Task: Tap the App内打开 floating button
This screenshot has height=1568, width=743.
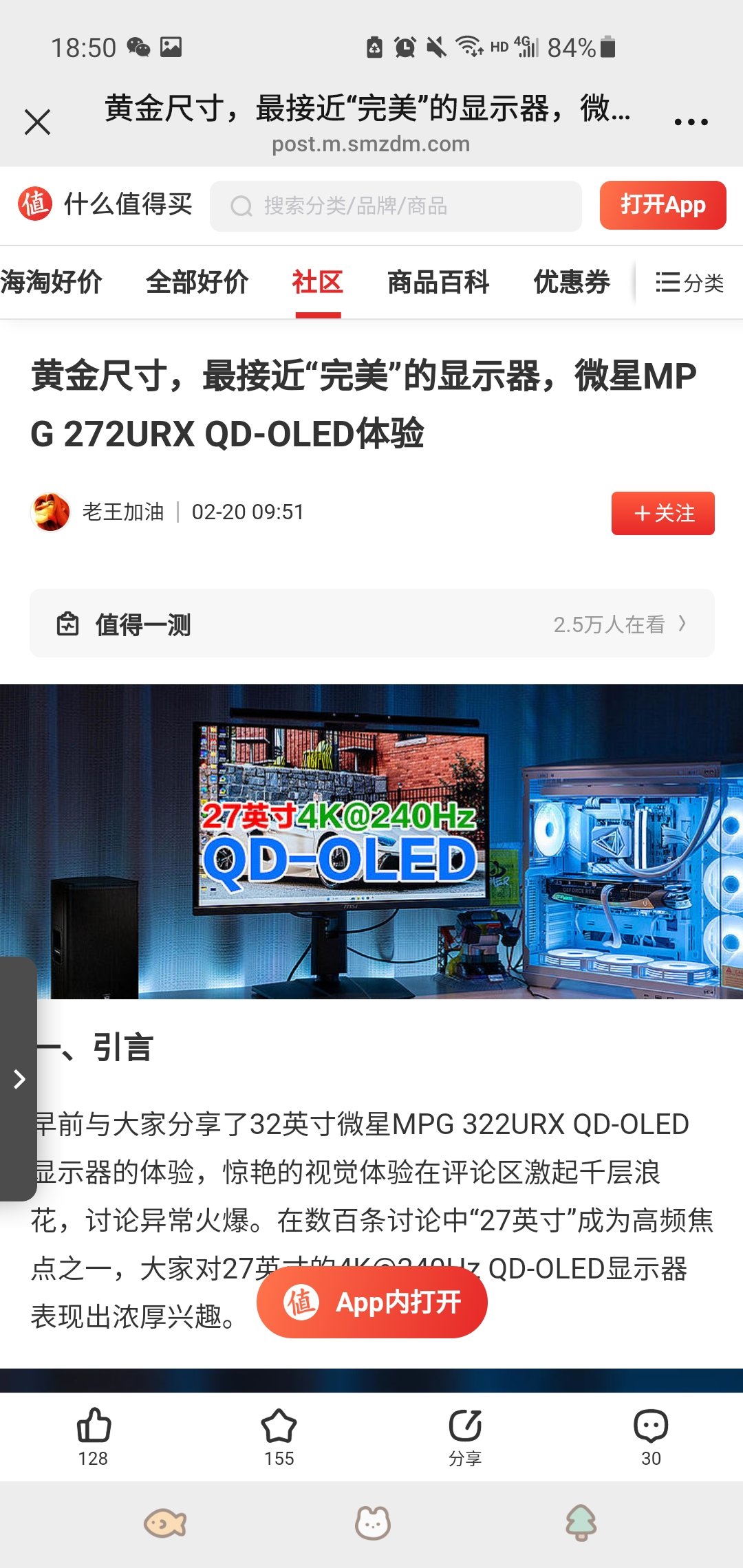Action: [372, 1302]
